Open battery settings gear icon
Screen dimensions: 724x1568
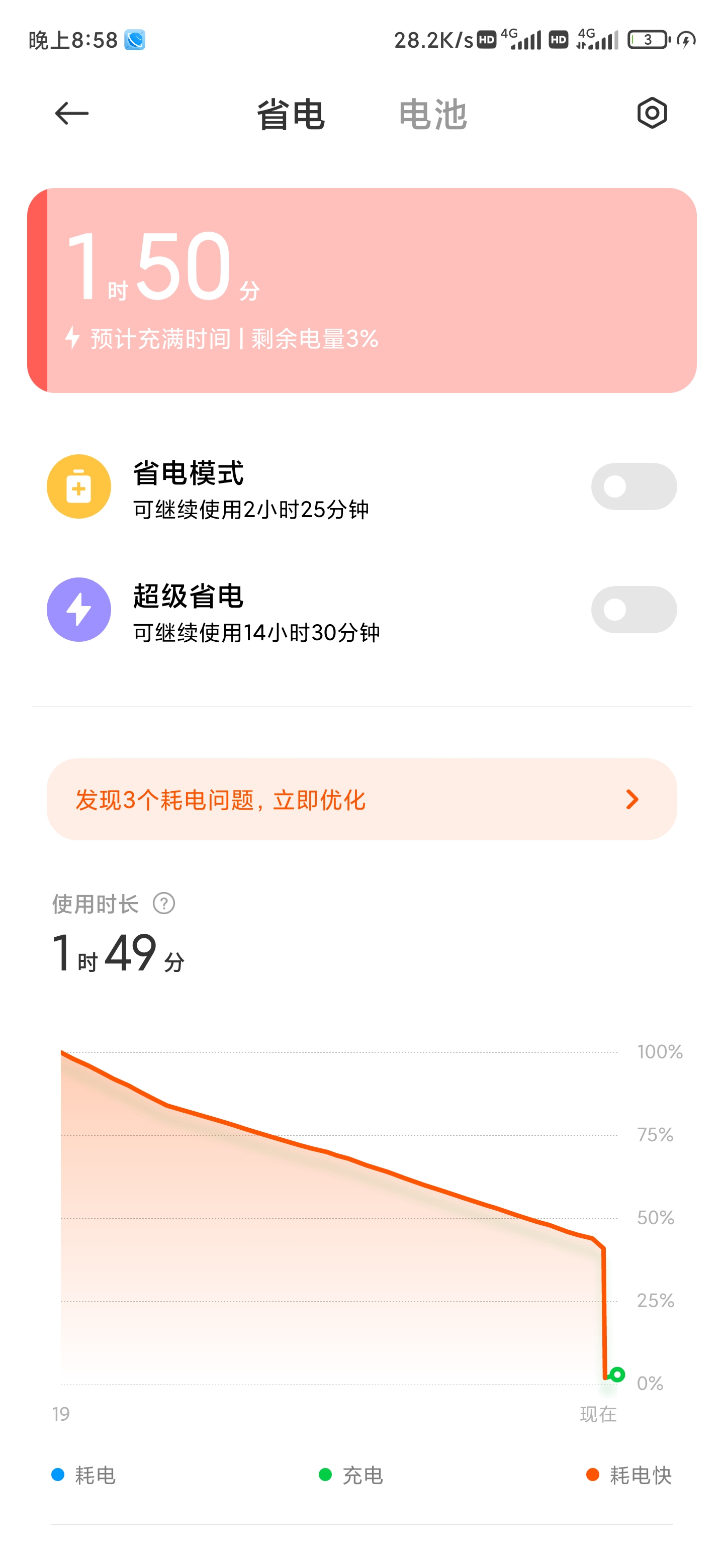coord(652,113)
